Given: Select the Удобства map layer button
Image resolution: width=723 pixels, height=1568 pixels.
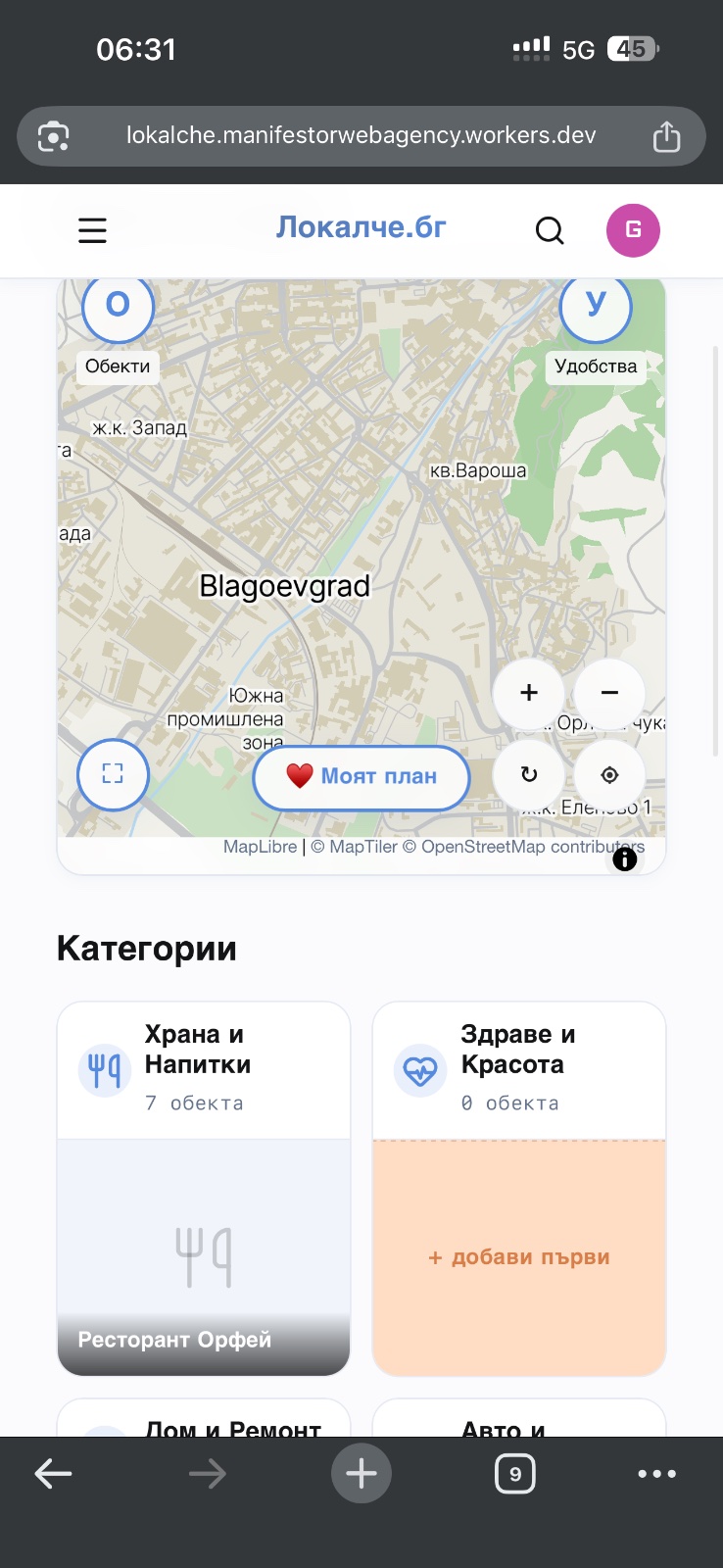Looking at the screenshot, I should coord(596,306).
